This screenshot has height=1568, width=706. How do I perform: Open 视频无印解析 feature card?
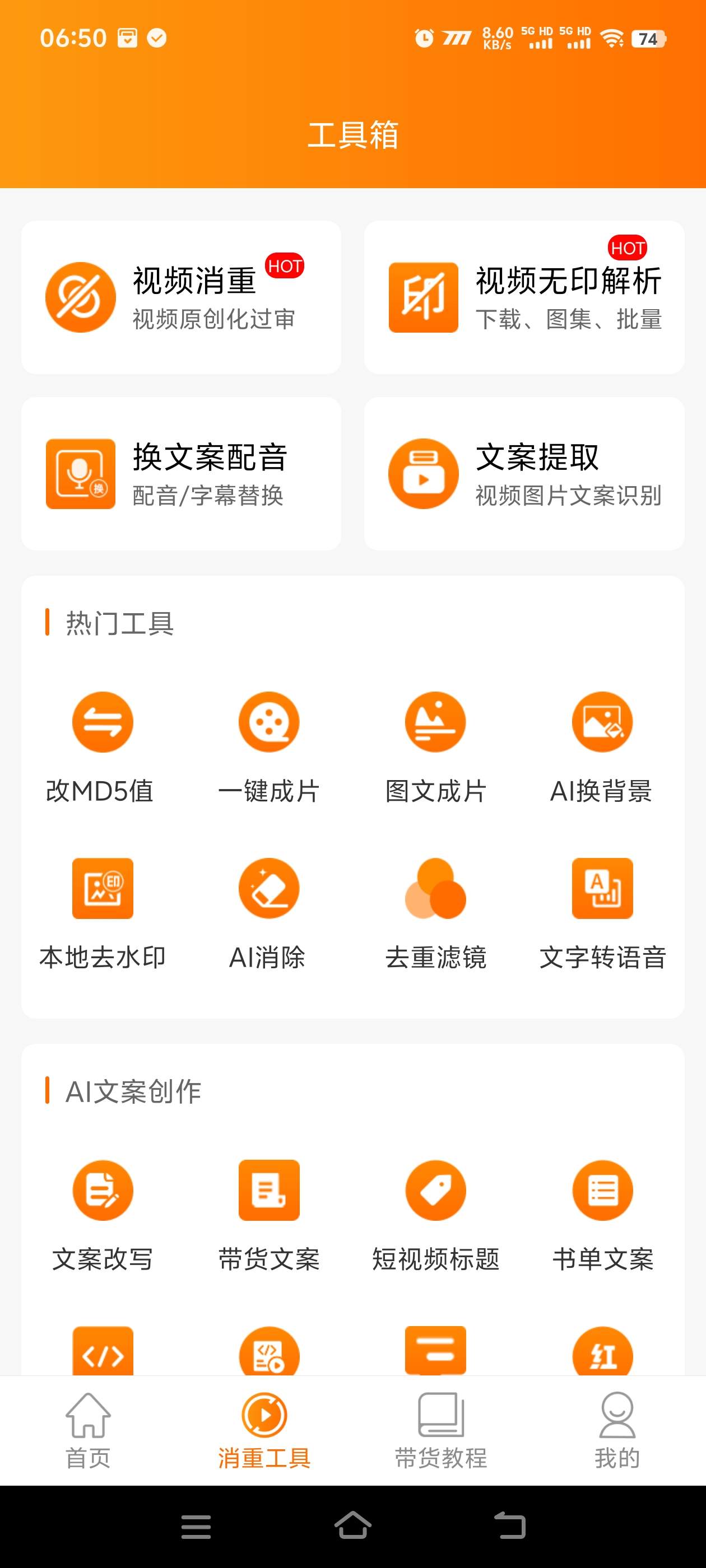click(525, 296)
